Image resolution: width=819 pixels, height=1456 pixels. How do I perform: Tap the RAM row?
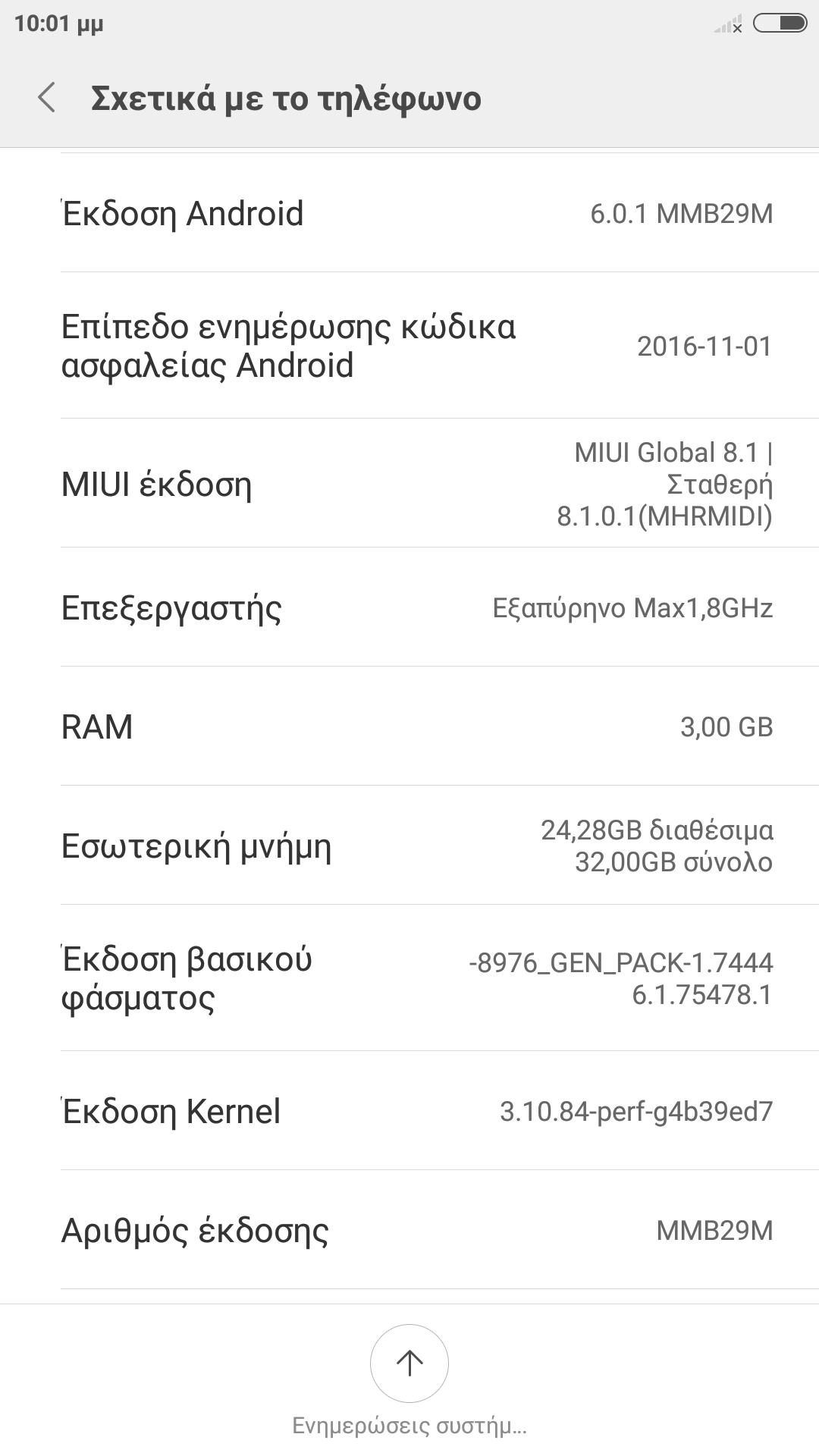pos(409,726)
